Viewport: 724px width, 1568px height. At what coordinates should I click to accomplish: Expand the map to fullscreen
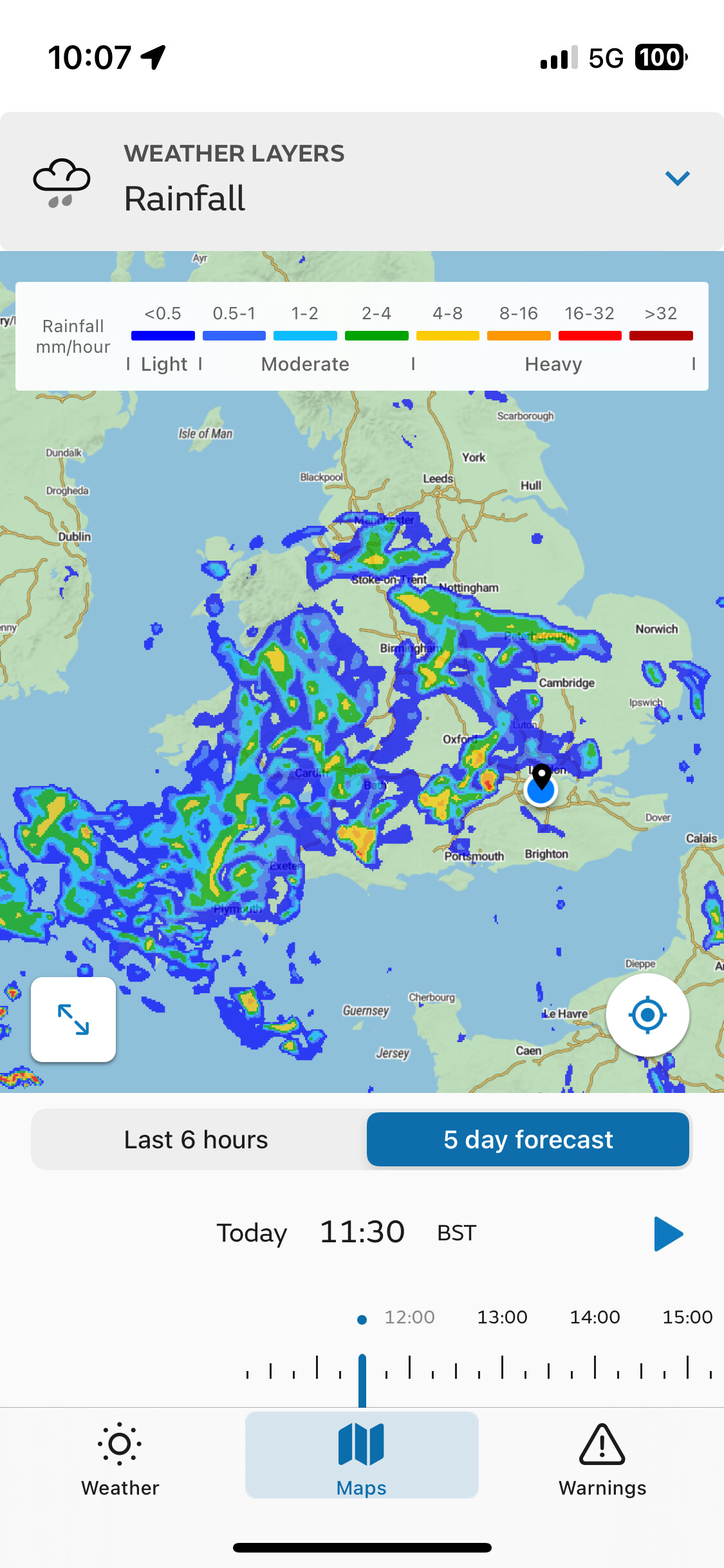73,1020
